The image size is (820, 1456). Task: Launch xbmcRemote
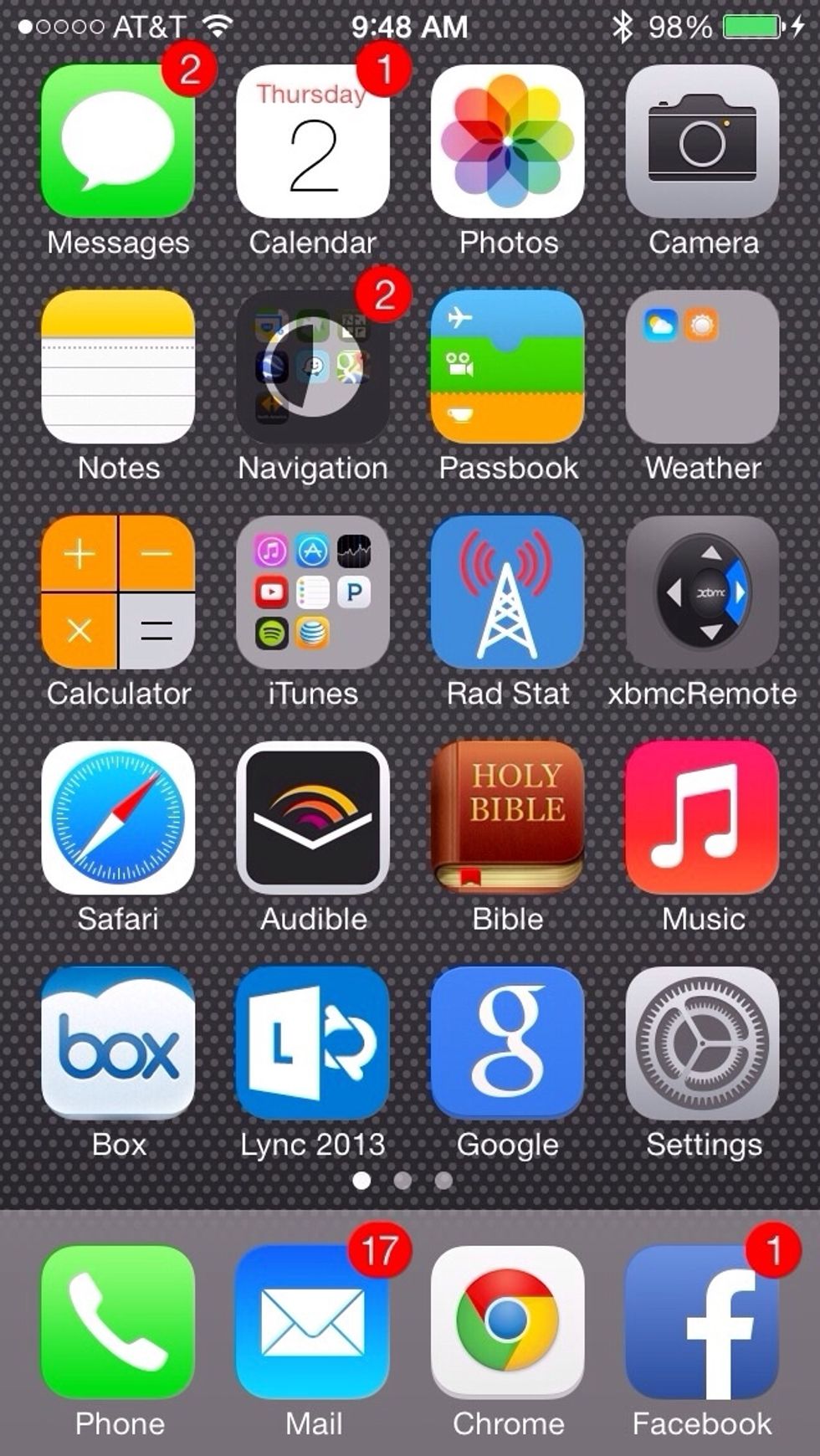pos(702,594)
